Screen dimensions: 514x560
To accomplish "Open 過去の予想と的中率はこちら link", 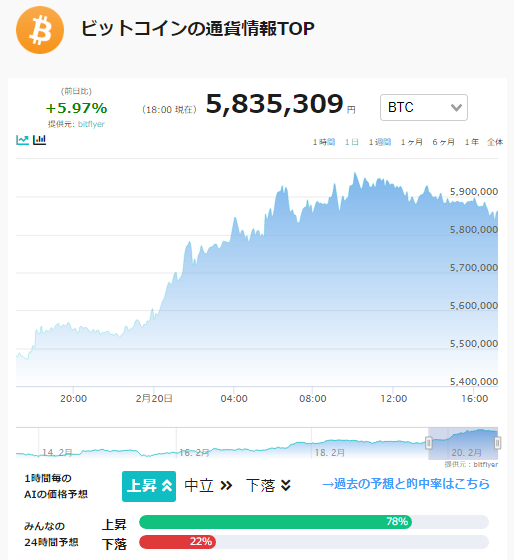I will (x=406, y=484).
